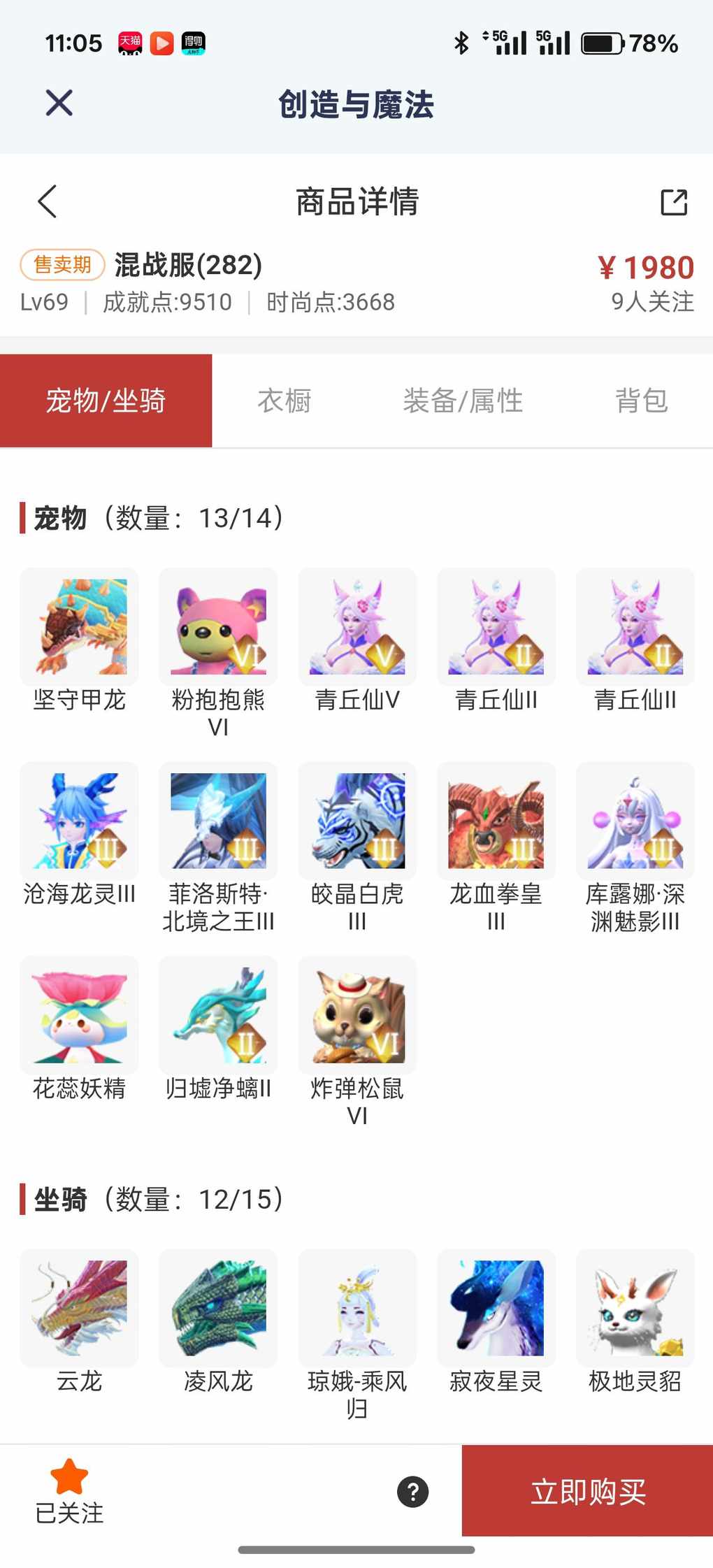This screenshot has width=713, height=1568.
Task: Select the 背包 tab
Action: click(641, 401)
